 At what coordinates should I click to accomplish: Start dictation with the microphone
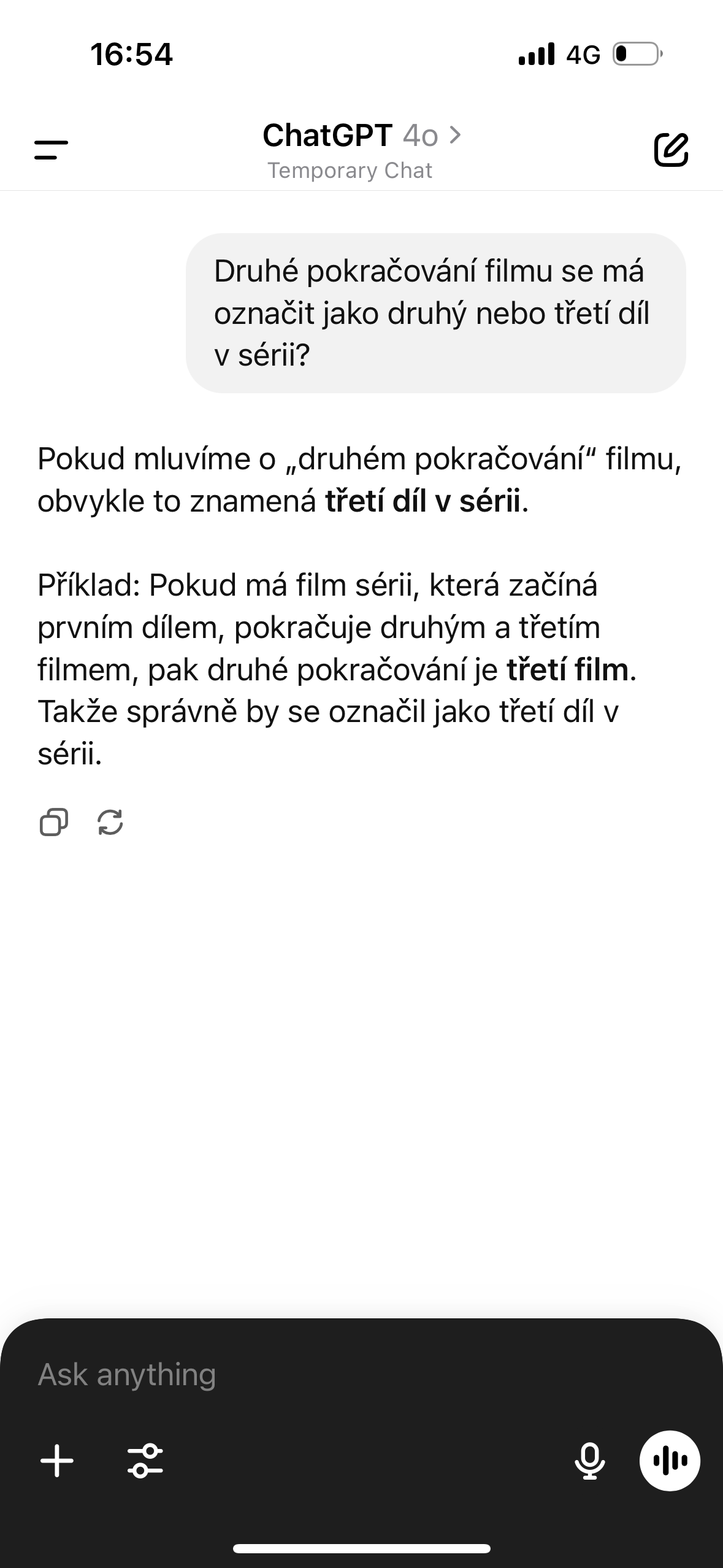coord(589,1461)
